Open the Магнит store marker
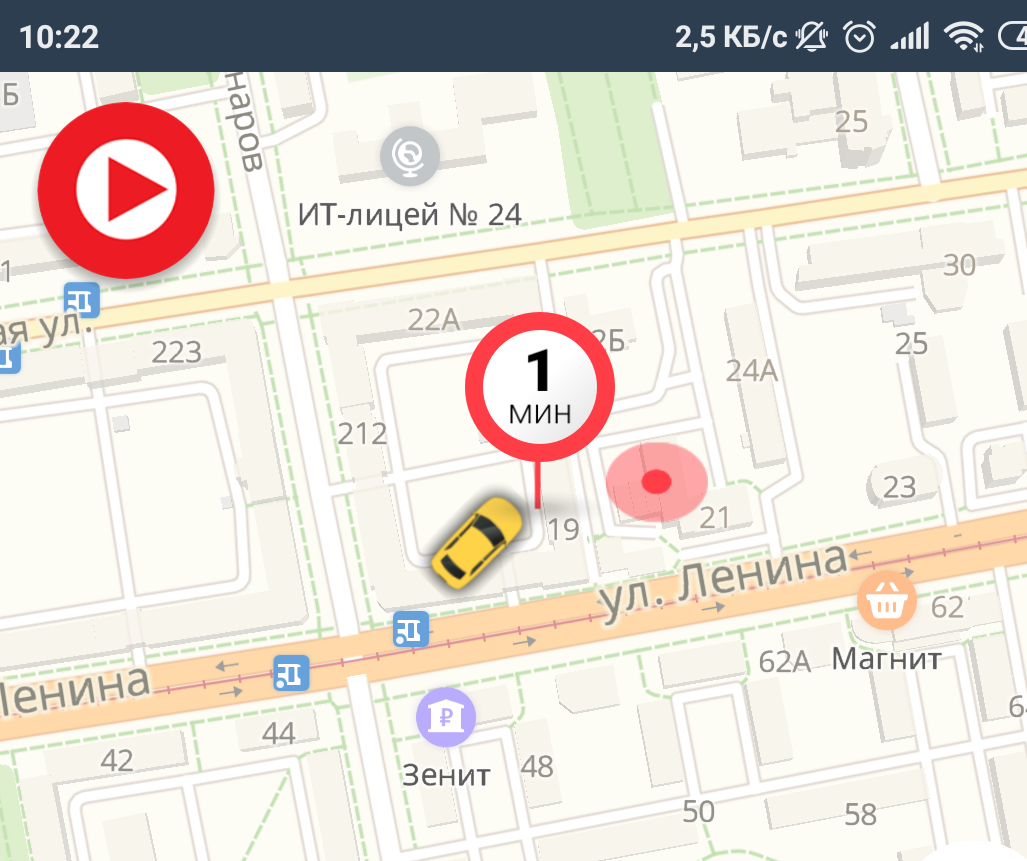Image resolution: width=1027 pixels, height=861 pixels. (886, 603)
